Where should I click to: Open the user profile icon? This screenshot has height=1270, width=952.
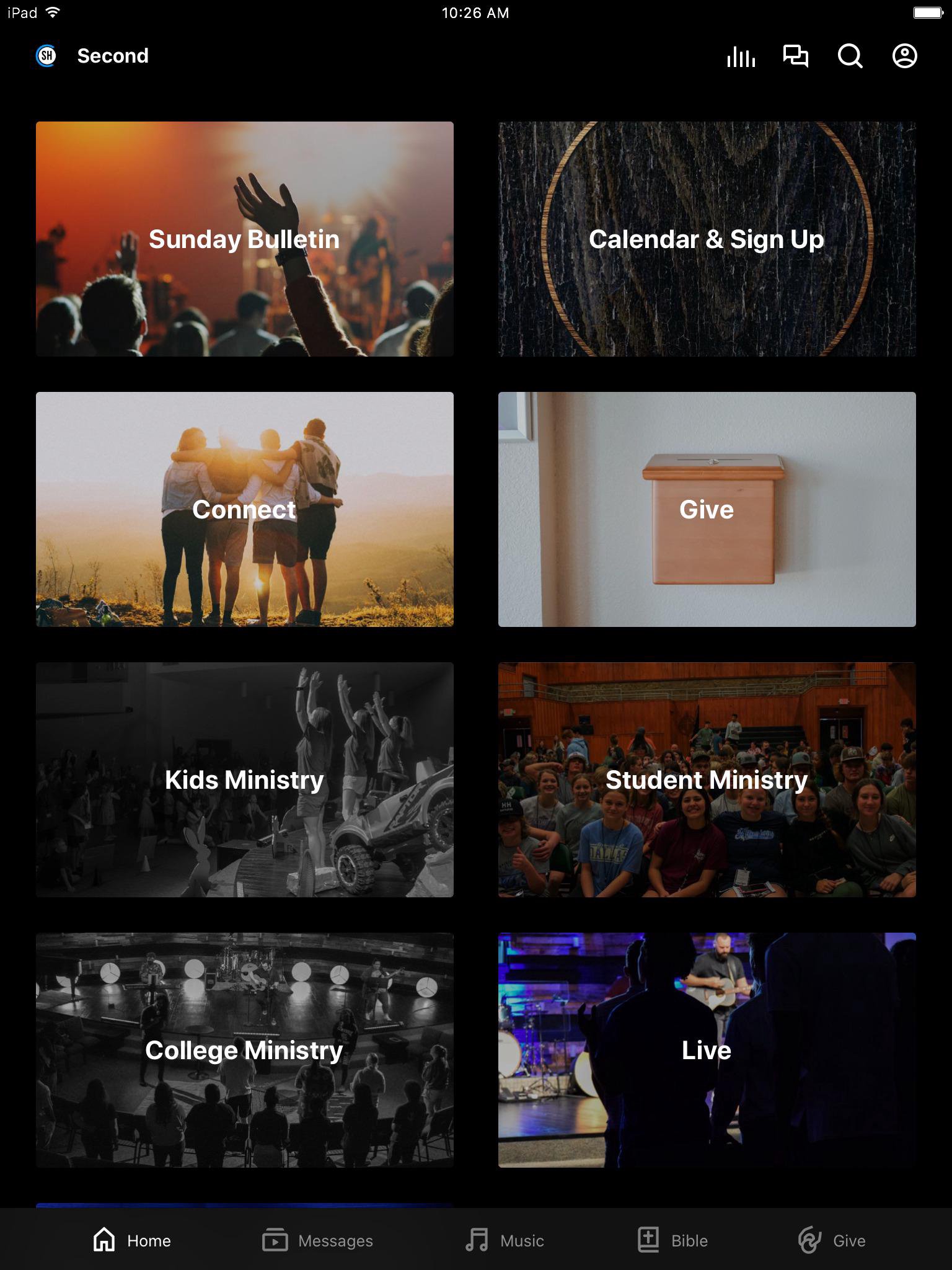[x=905, y=56]
